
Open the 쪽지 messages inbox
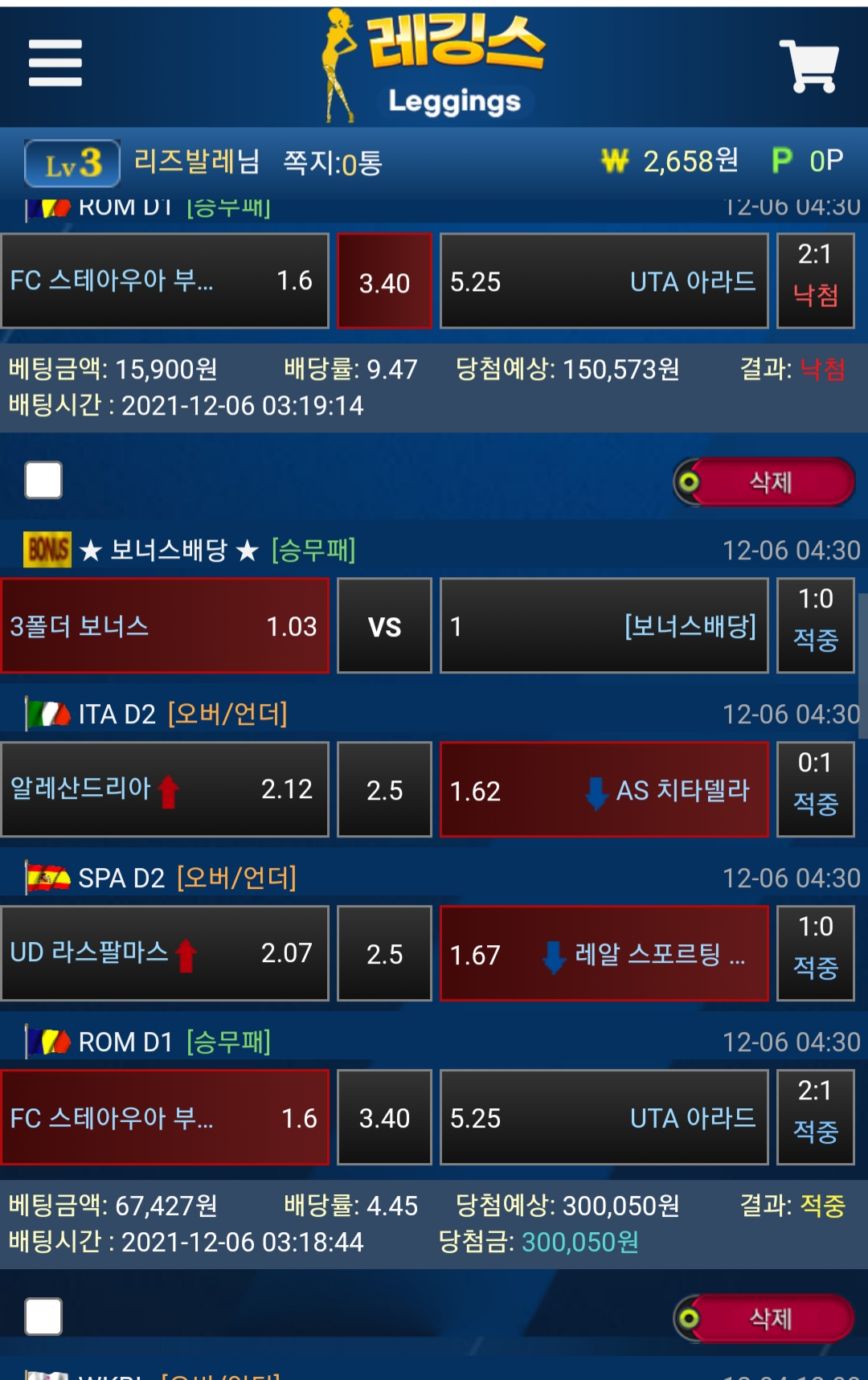click(x=332, y=163)
